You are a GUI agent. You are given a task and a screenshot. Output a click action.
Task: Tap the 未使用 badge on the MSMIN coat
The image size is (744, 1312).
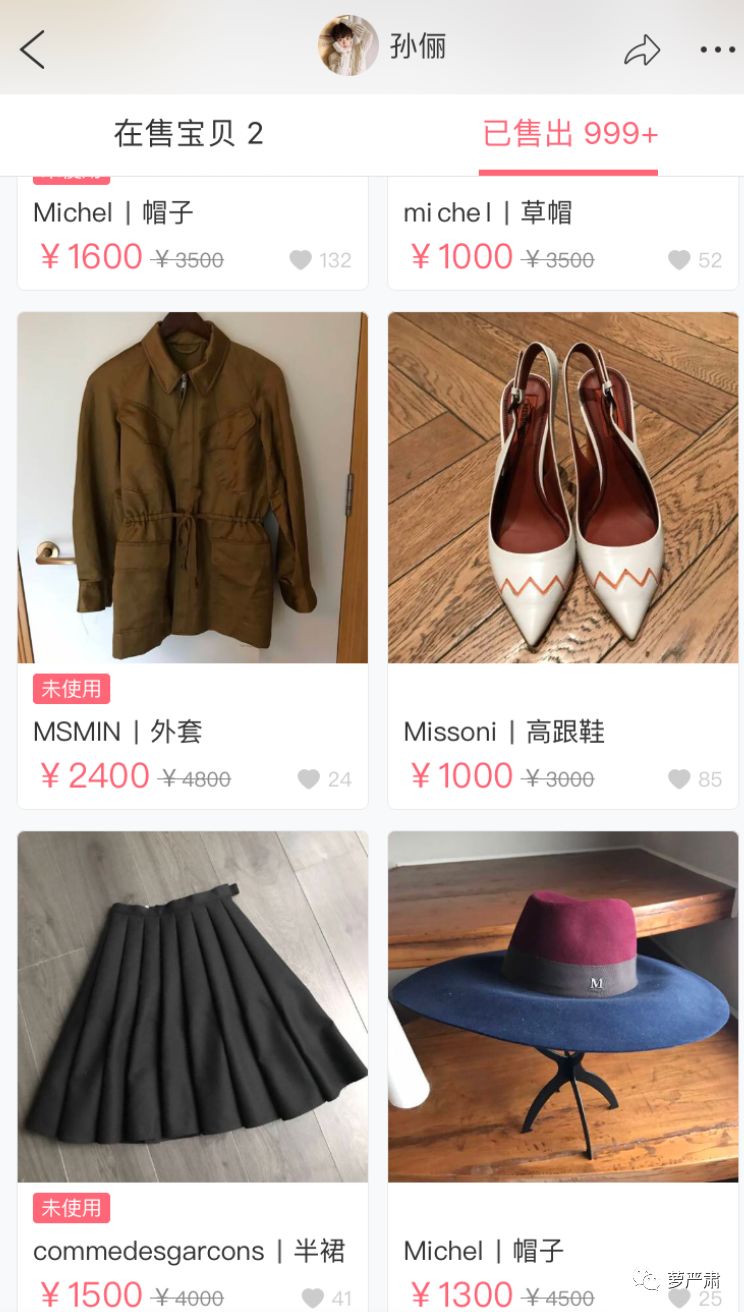tap(70, 688)
